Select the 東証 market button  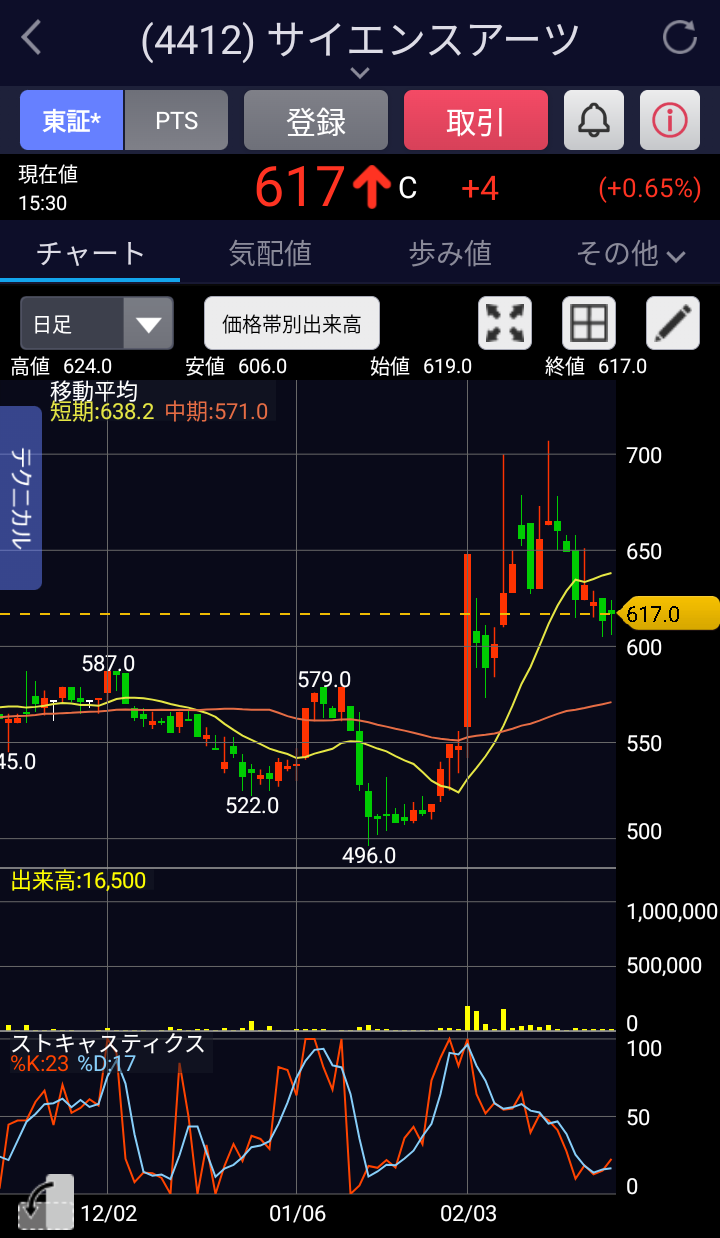pos(72,121)
